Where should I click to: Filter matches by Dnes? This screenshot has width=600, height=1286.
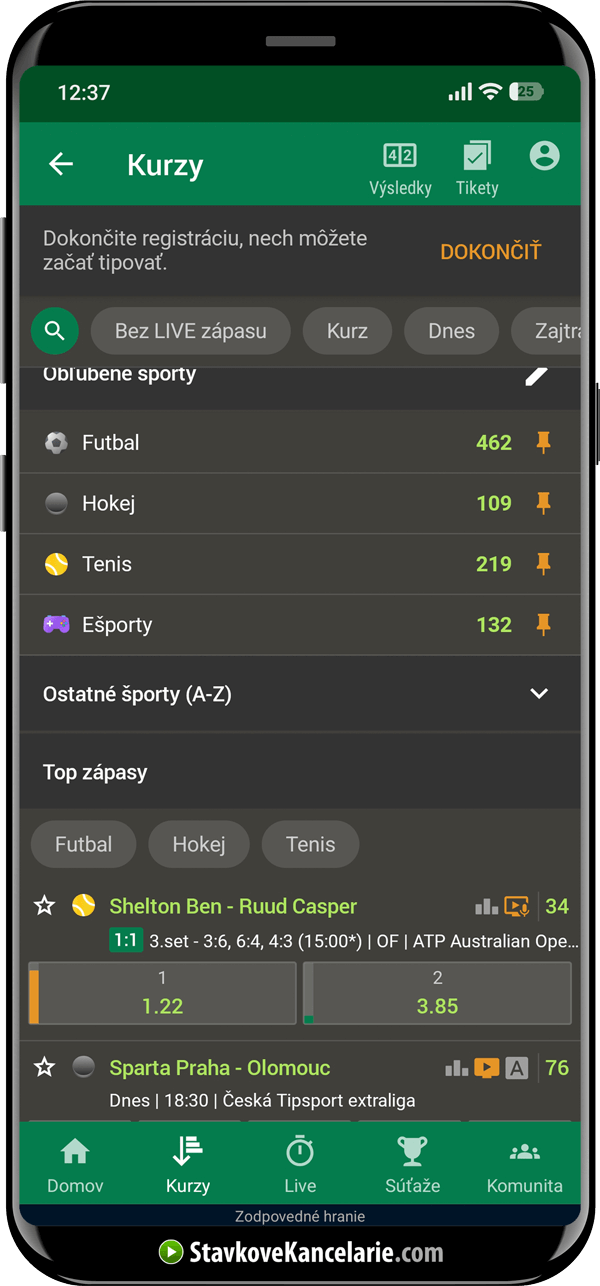451,331
